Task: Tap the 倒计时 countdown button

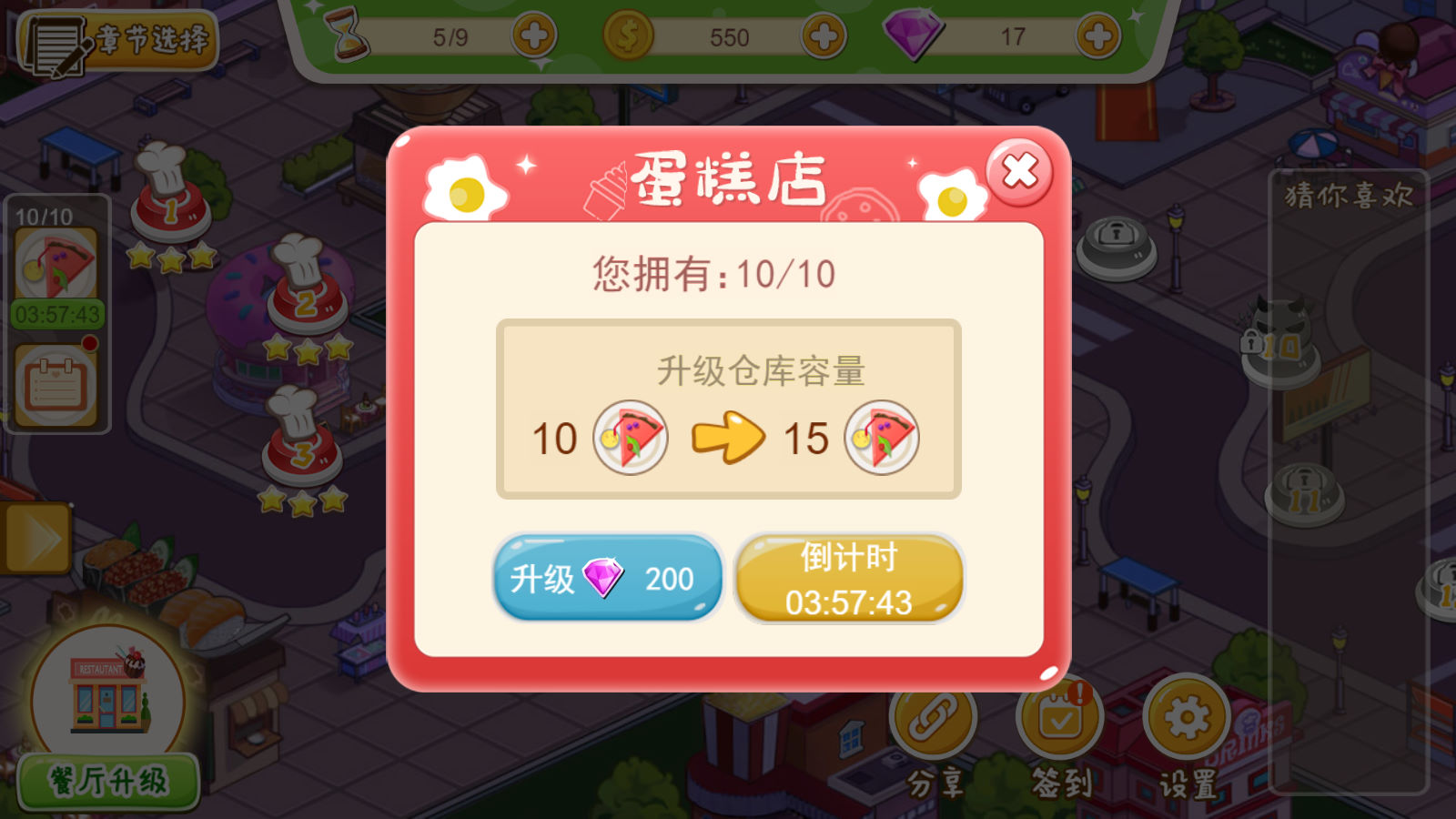Action: [848, 579]
